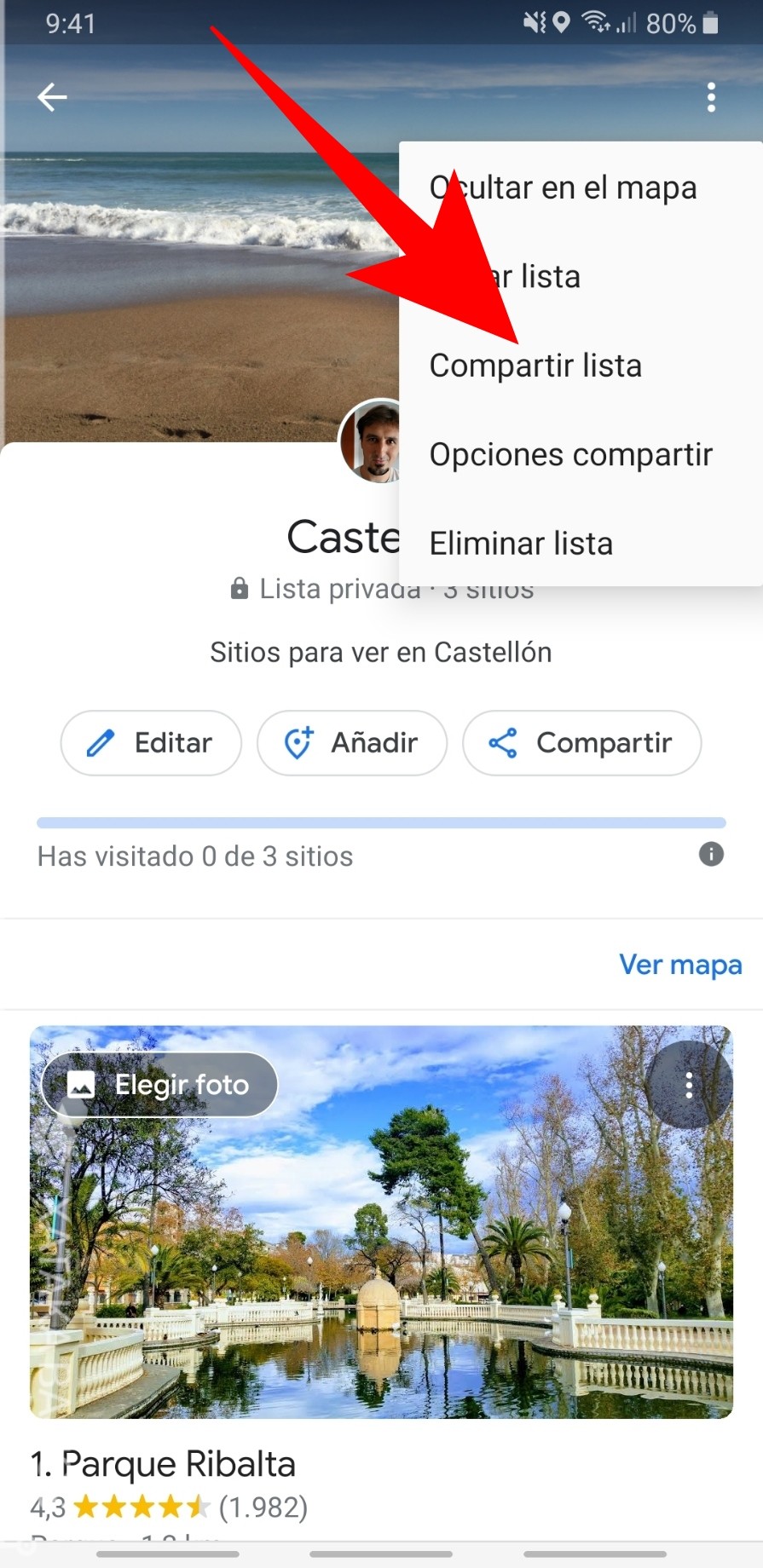
Task: Select the Editar pencil icon
Action: [102, 742]
